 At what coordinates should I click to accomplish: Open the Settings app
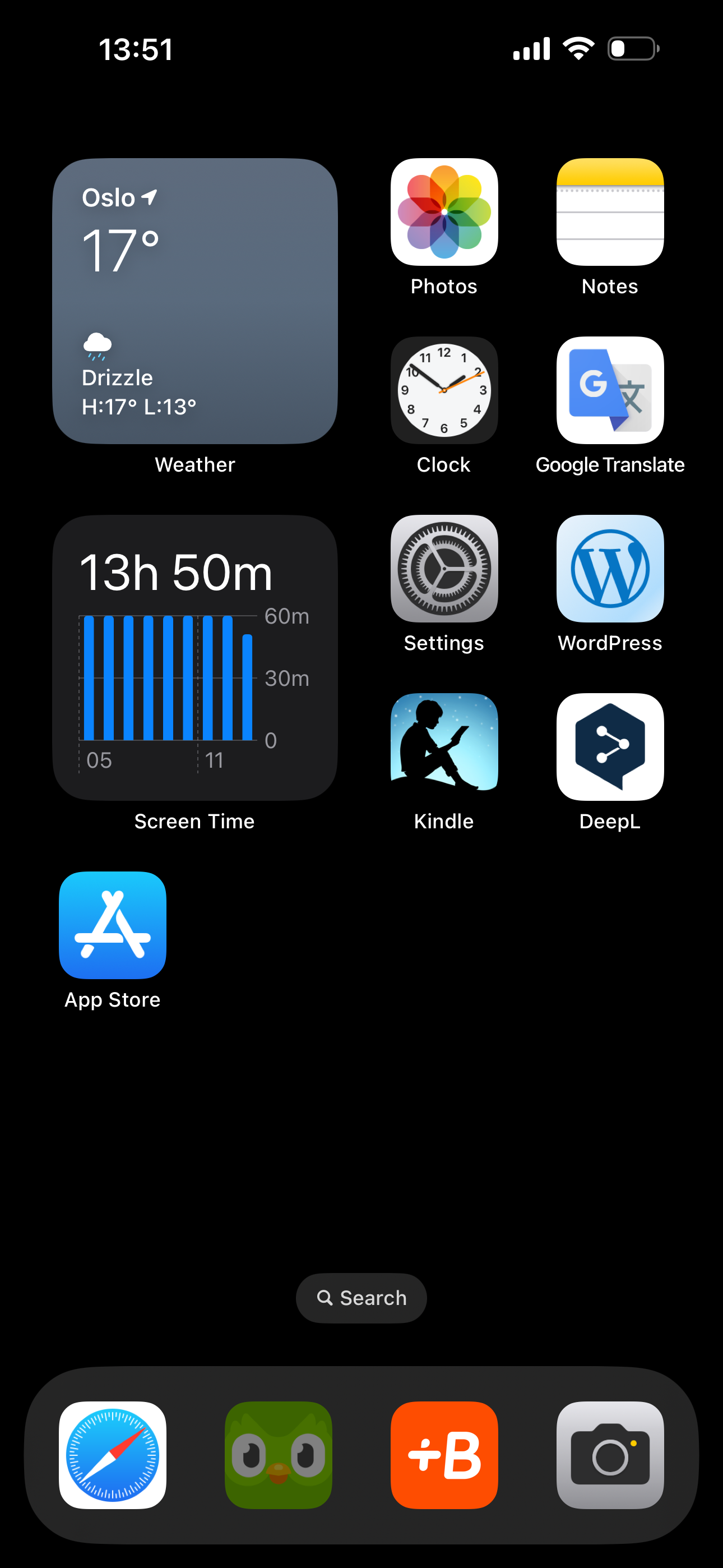[x=444, y=569]
